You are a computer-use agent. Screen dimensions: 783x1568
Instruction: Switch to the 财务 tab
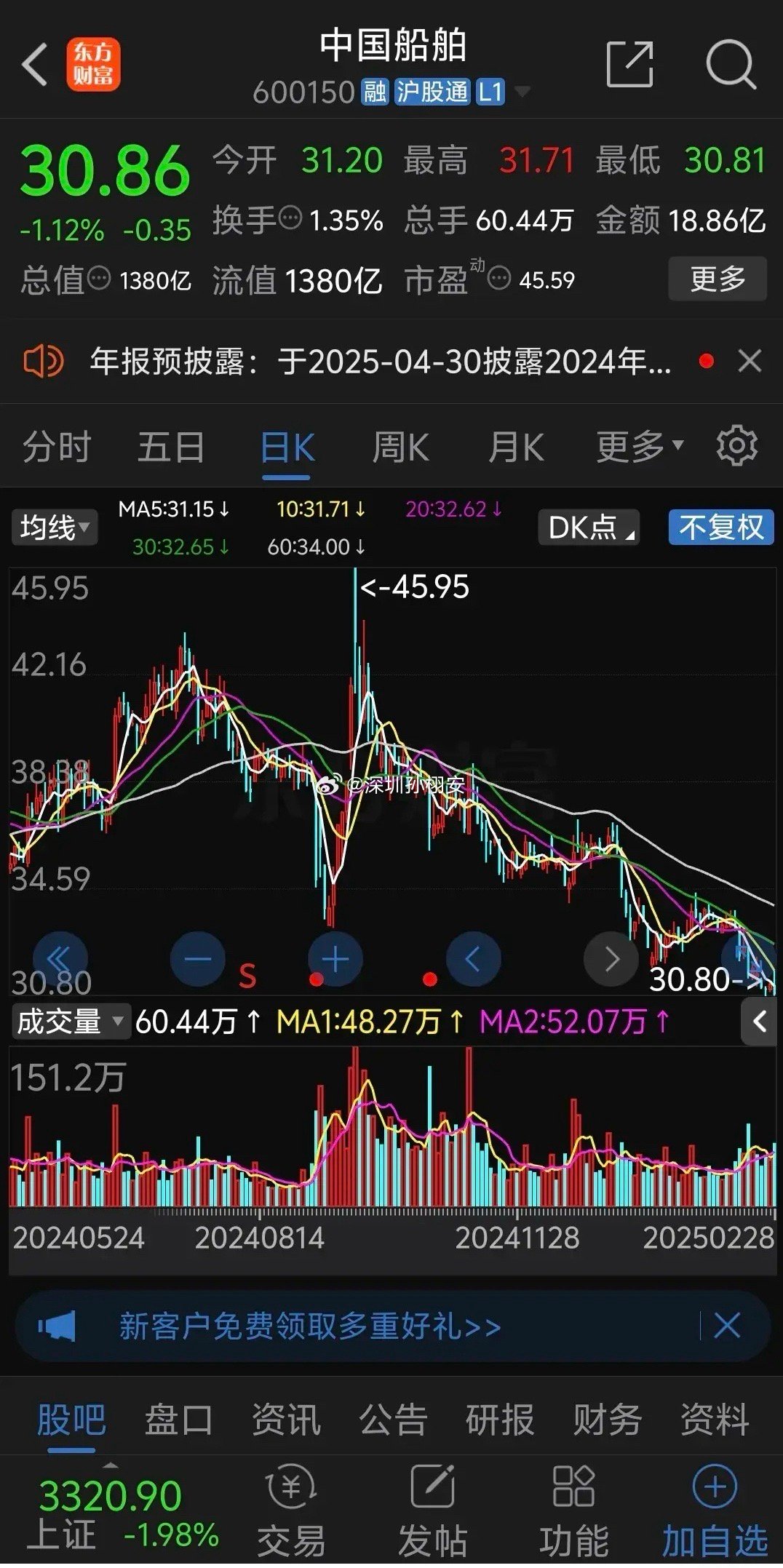pyautogui.click(x=607, y=1419)
